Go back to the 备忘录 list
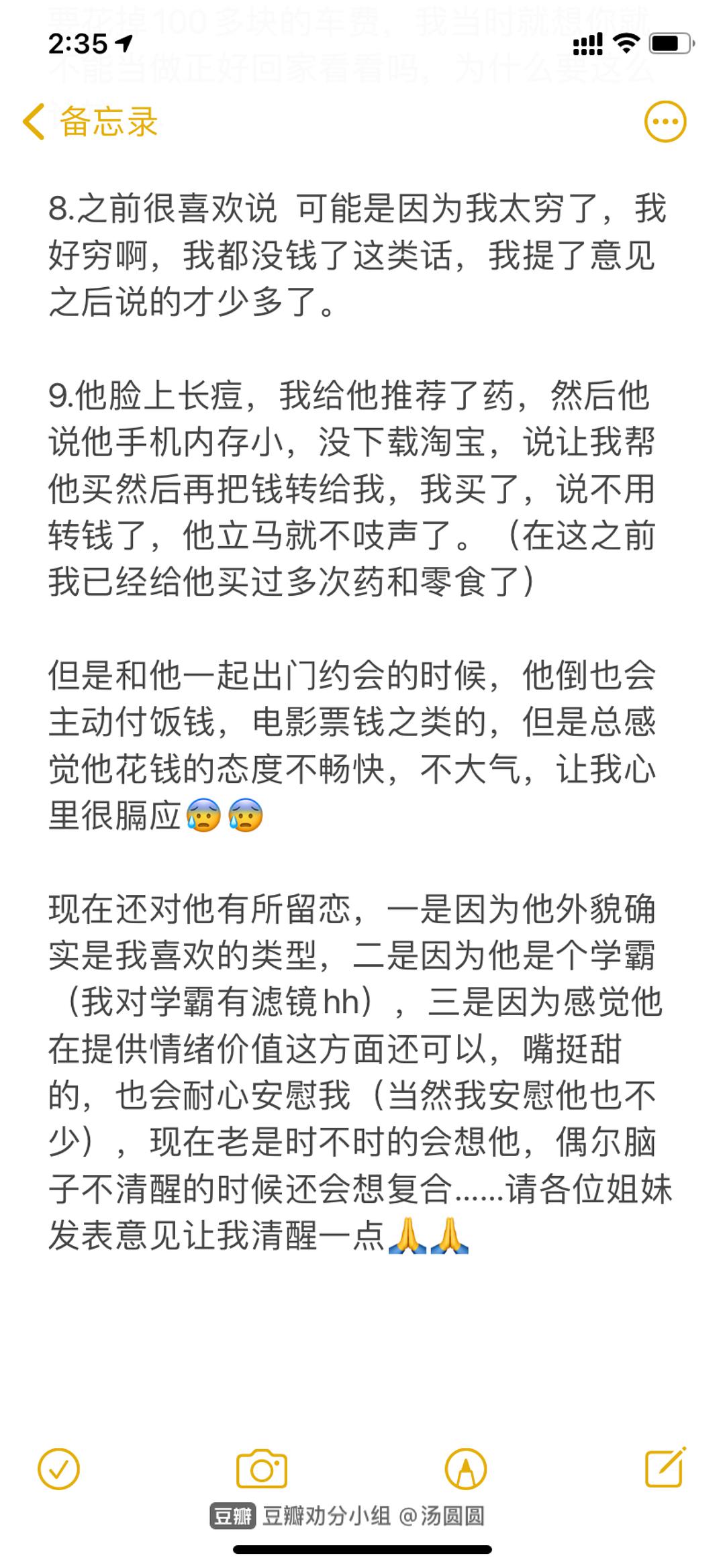The height and width of the screenshot is (1568, 725). tap(91, 122)
